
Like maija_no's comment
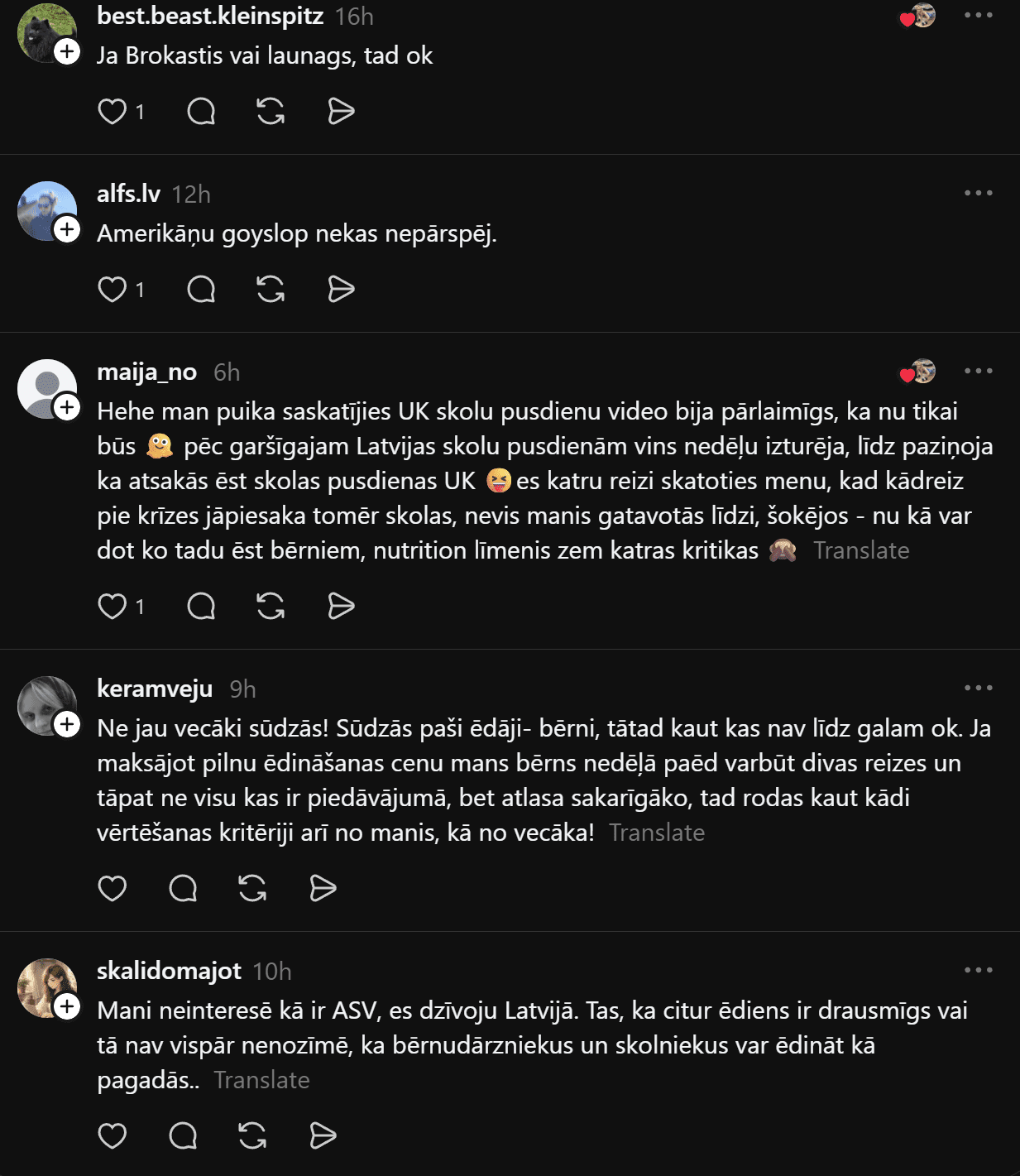113,607
